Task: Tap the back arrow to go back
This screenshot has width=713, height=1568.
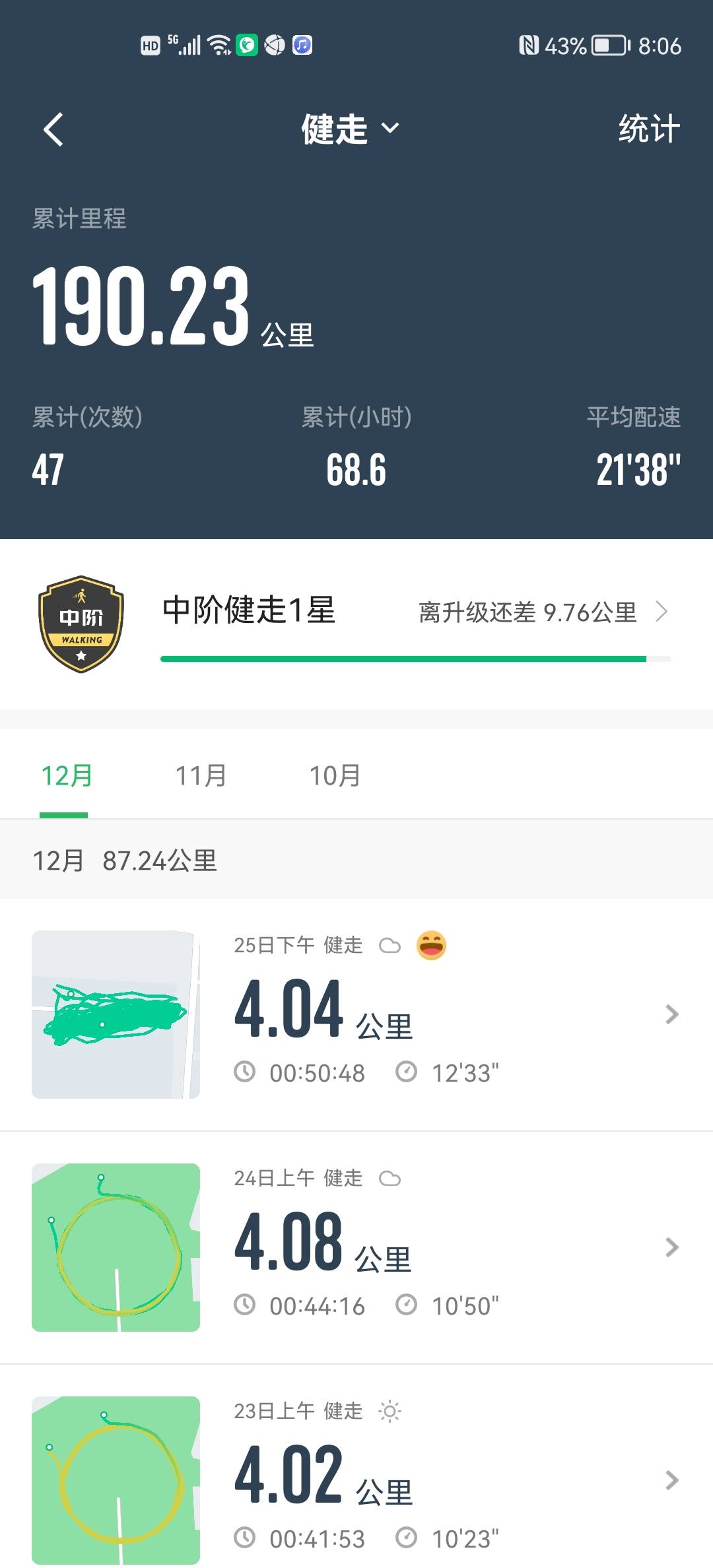Action: pyautogui.click(x=53, y=129)
